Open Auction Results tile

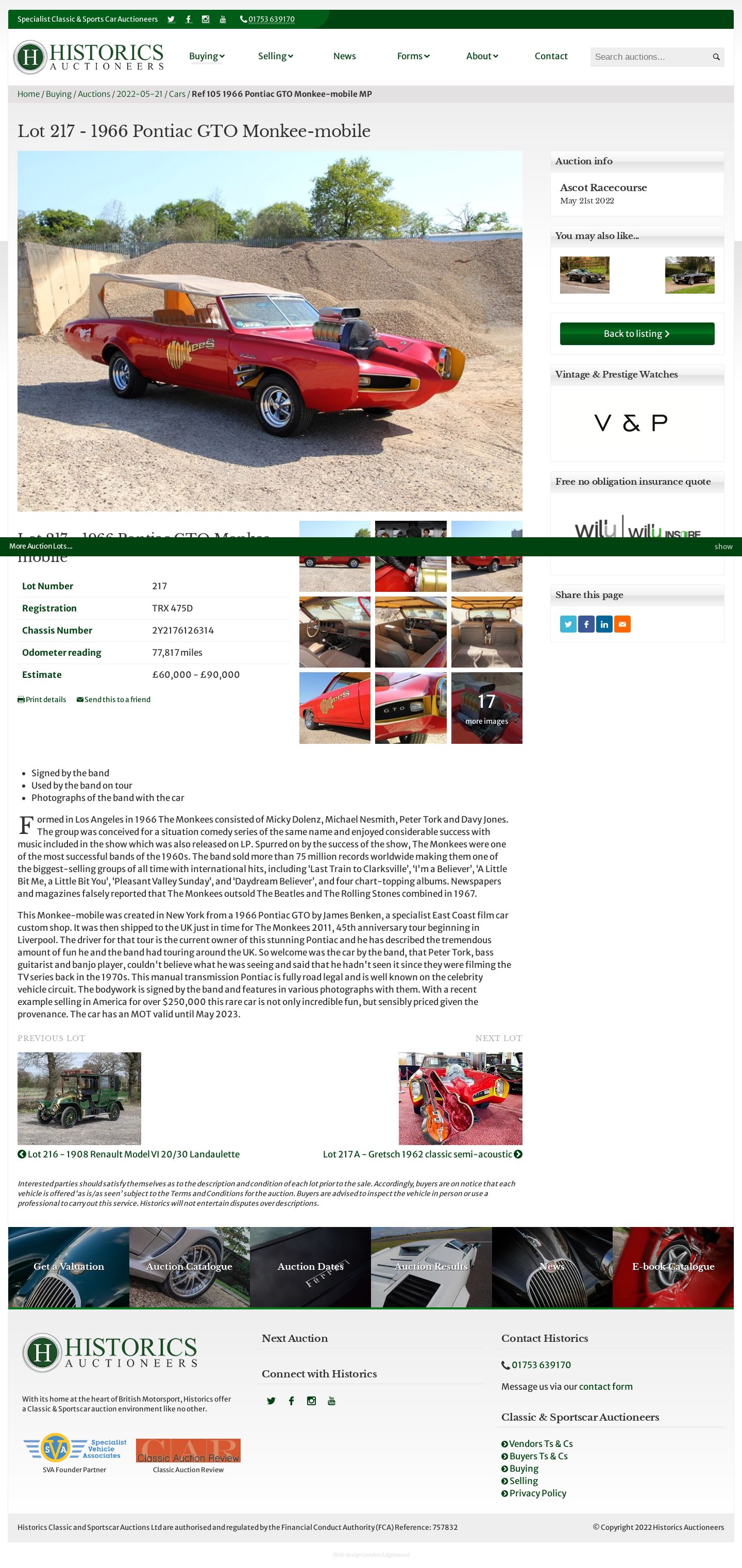431,1267
